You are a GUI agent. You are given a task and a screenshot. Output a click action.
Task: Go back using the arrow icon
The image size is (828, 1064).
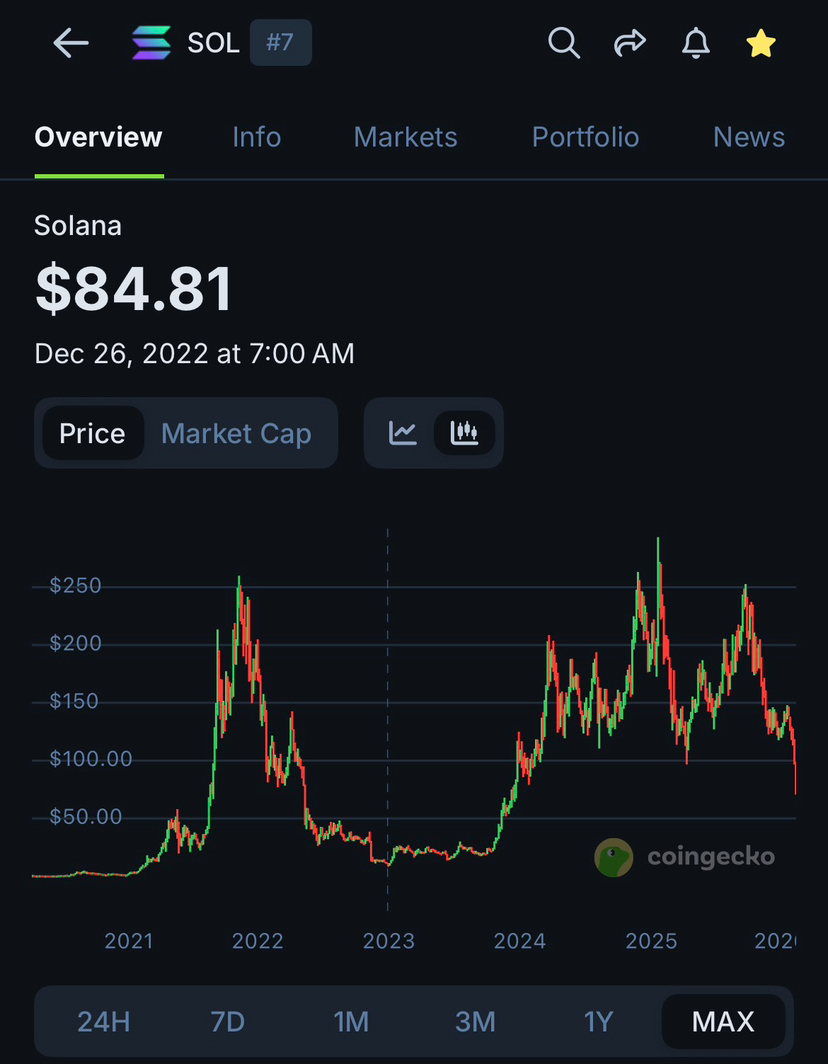pos(71,43)
